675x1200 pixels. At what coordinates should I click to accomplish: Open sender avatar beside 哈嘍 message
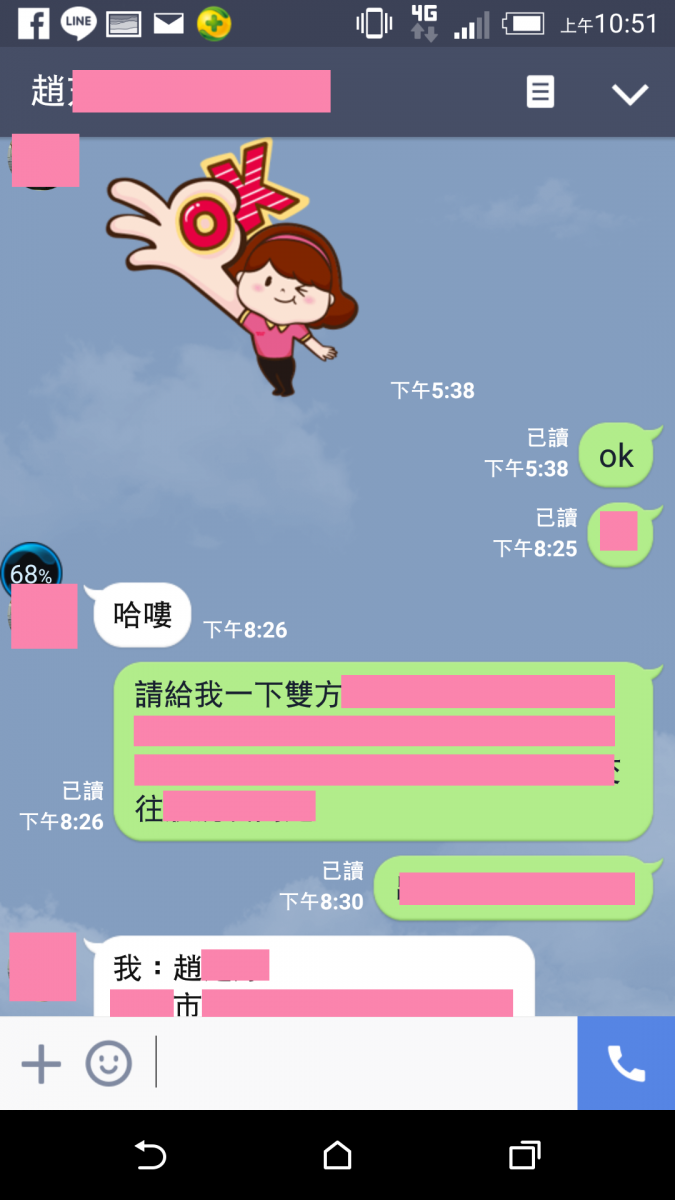click(44, 617)
